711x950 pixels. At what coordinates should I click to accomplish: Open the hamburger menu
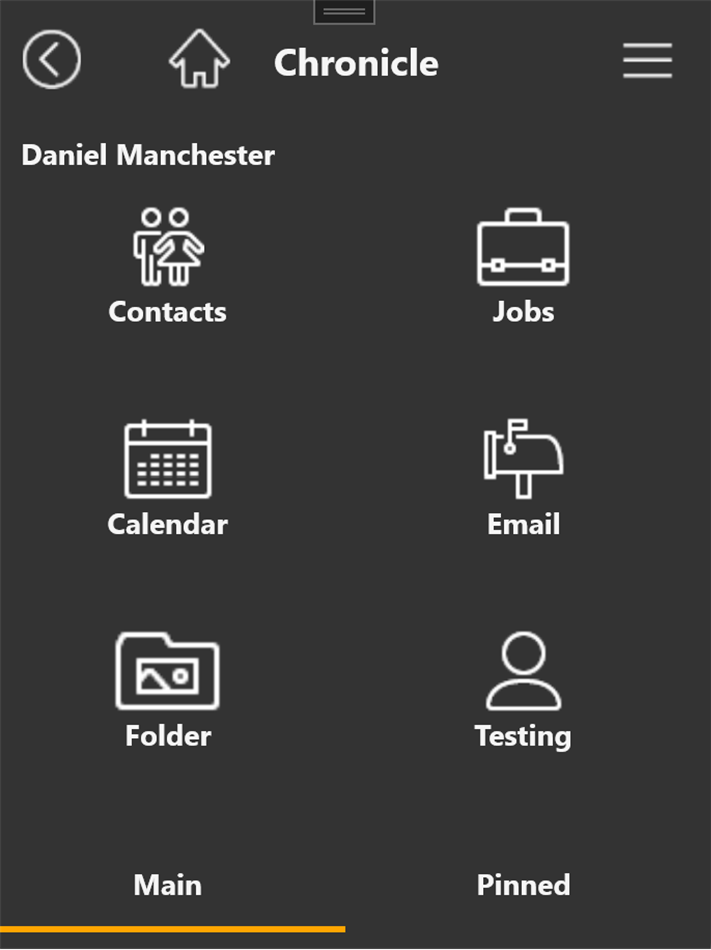coord(647,60)
